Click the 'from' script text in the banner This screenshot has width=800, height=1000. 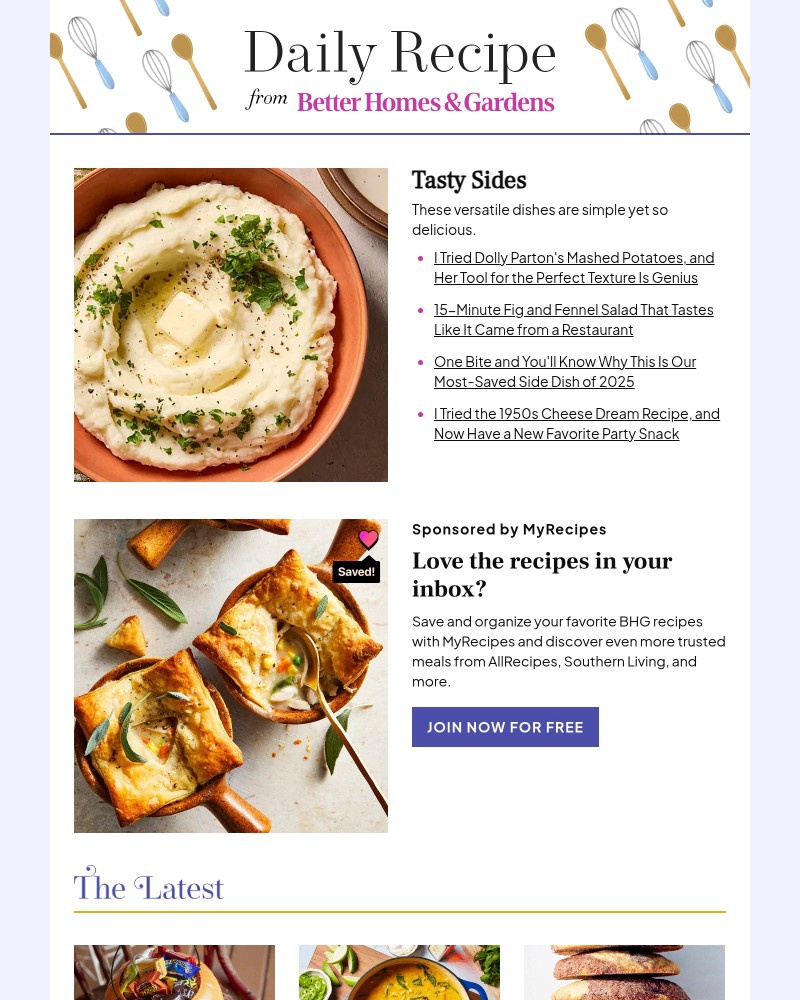point(266,98)
